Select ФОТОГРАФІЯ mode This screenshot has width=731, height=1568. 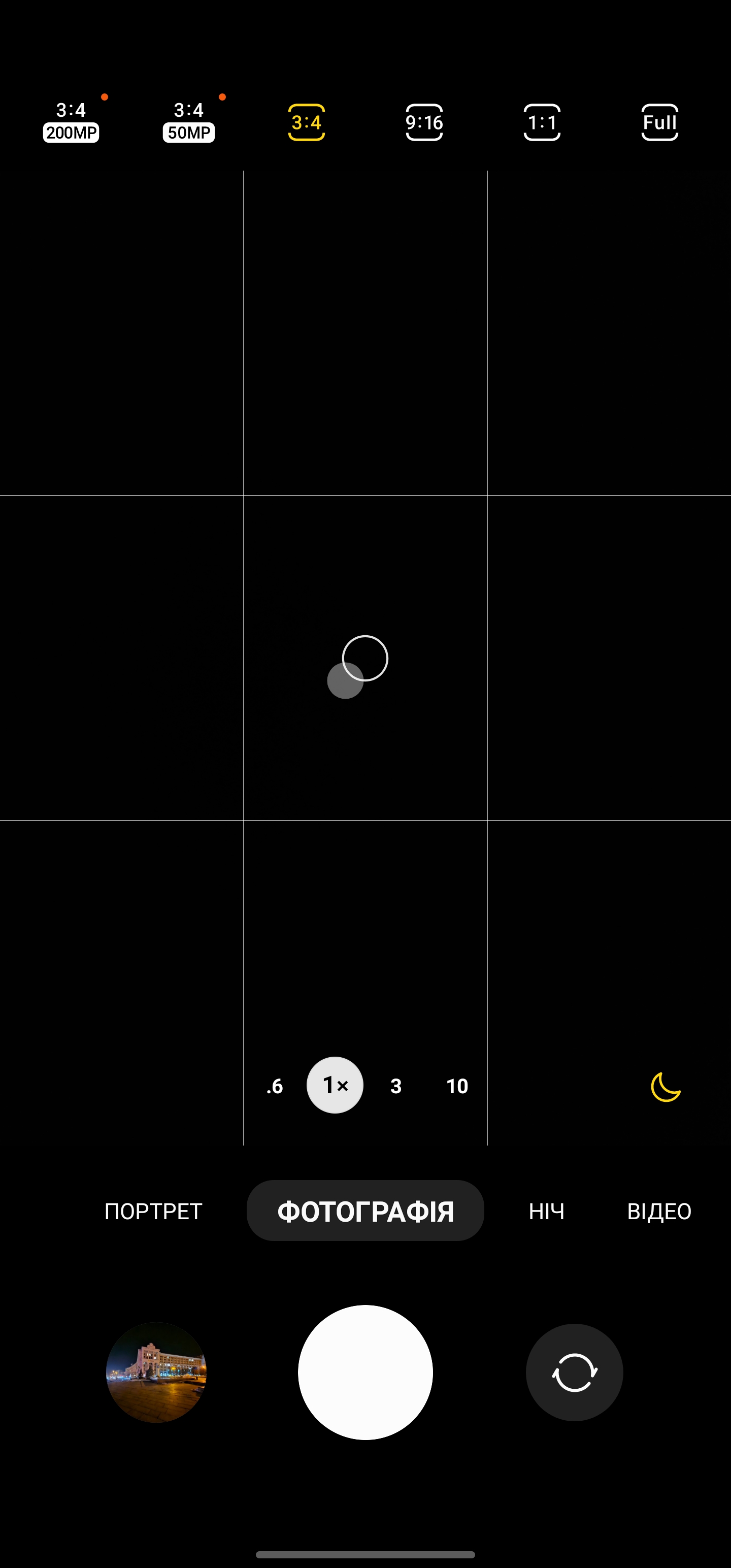point(365,1212)
